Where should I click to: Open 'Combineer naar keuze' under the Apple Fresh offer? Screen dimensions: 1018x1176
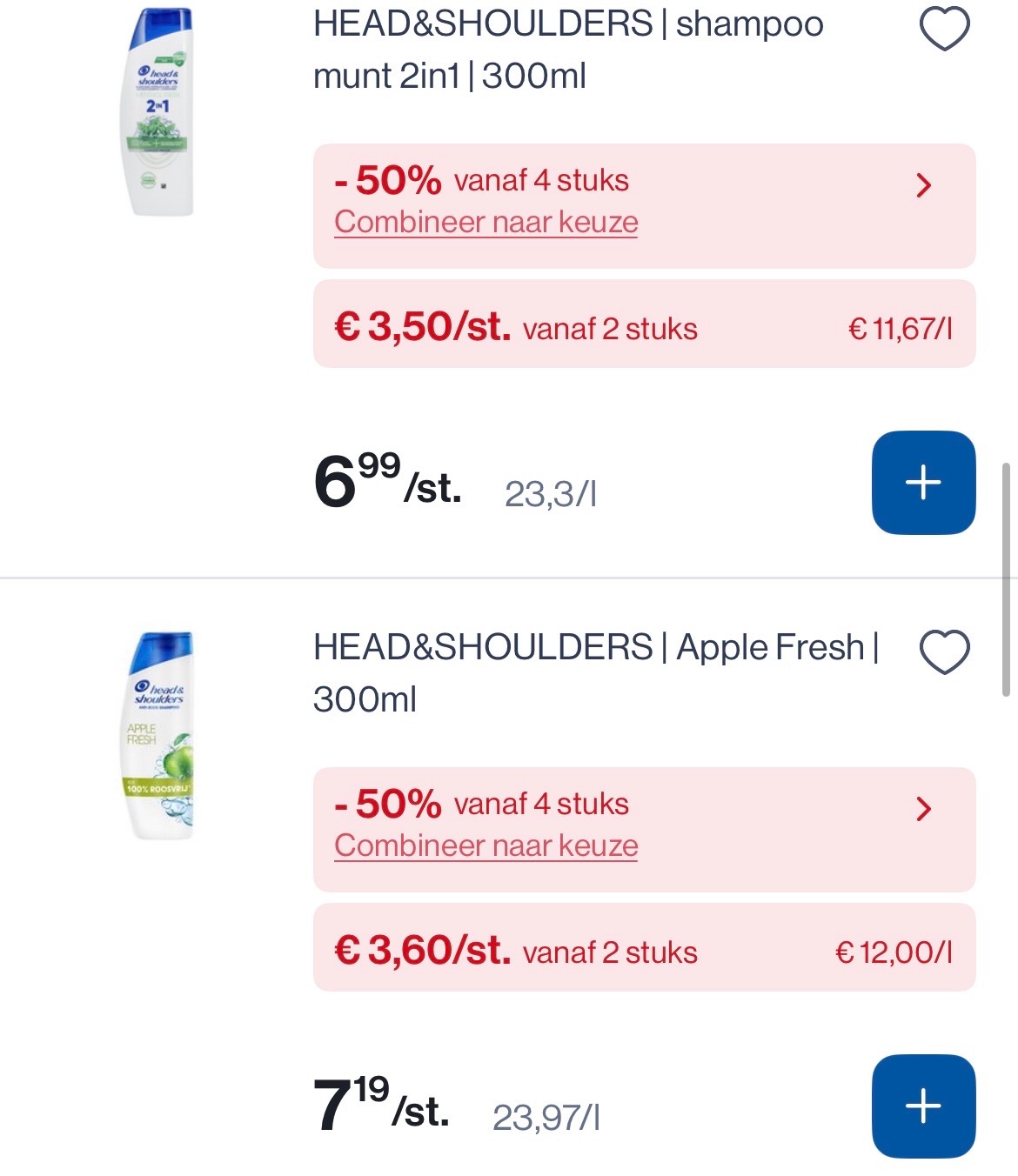[486, 845]
